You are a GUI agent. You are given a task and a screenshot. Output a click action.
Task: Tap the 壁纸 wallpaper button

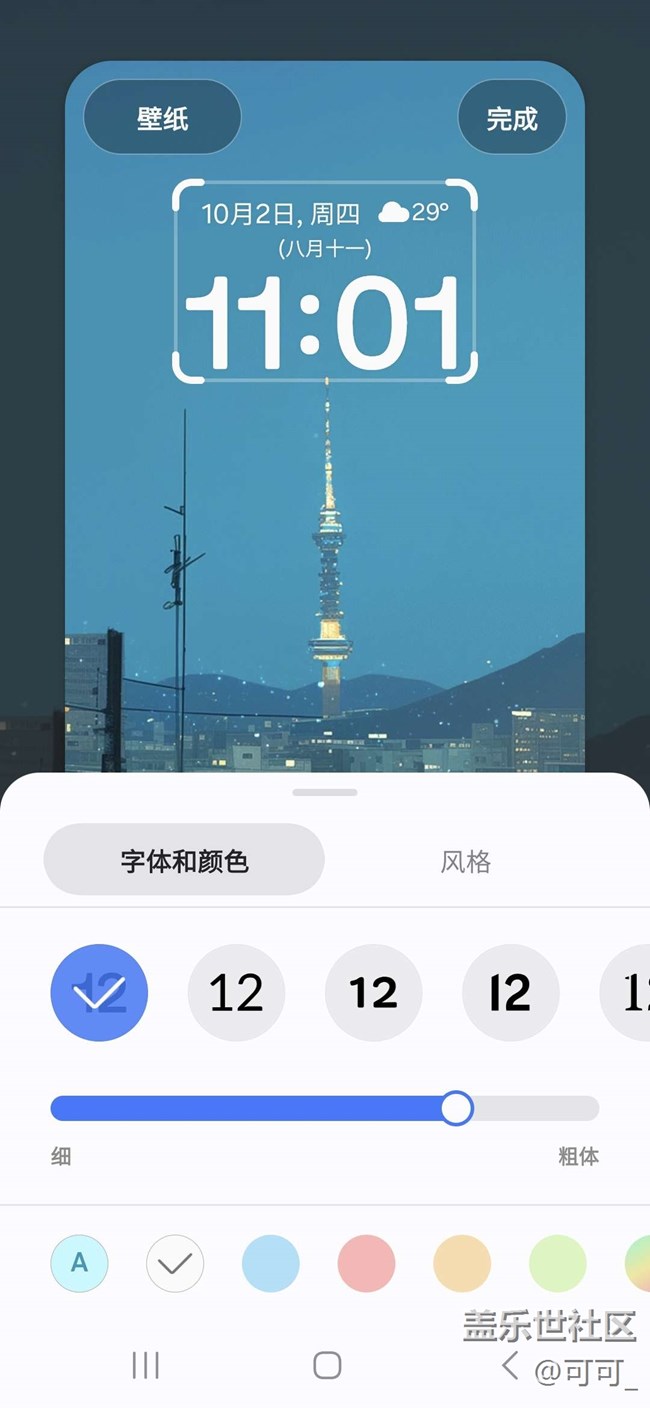[162, 118]
